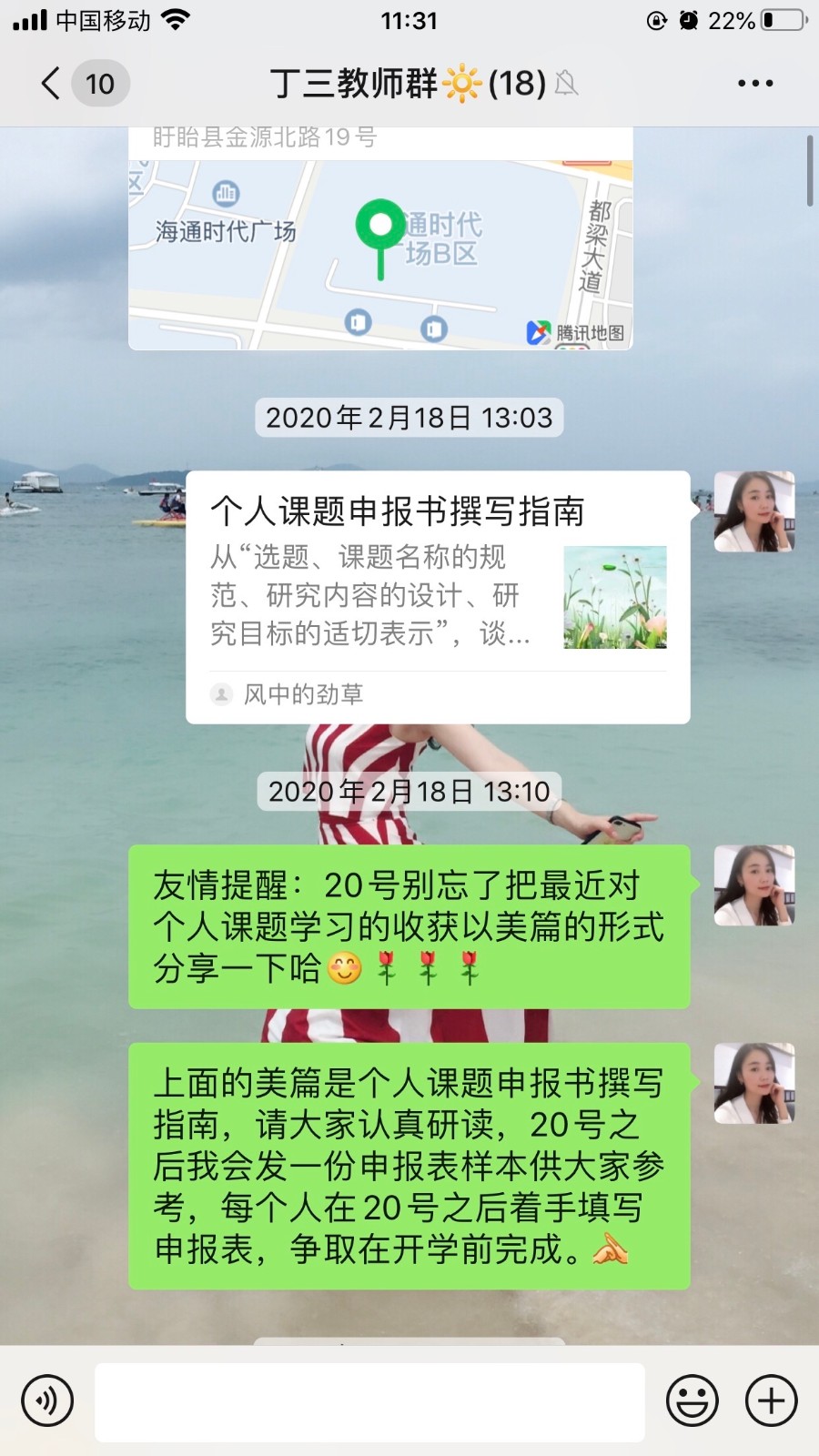Screen dimensions: 819x1456
Task: Open the 个人课题申报书撰写指南 article card
Action: 437,596
